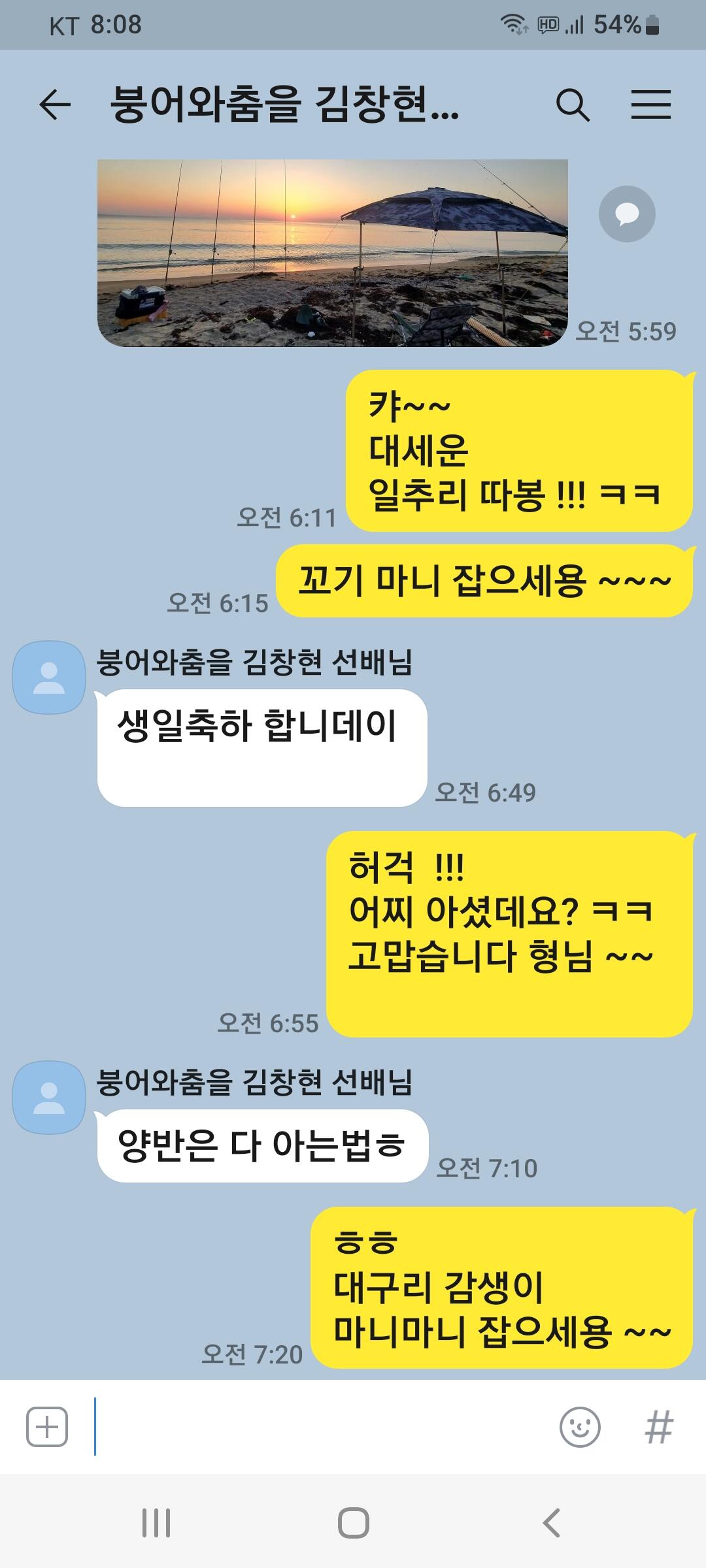Focus the message input field
The height and width of the screenshot is (1568, 706).
pos(320,1427)
